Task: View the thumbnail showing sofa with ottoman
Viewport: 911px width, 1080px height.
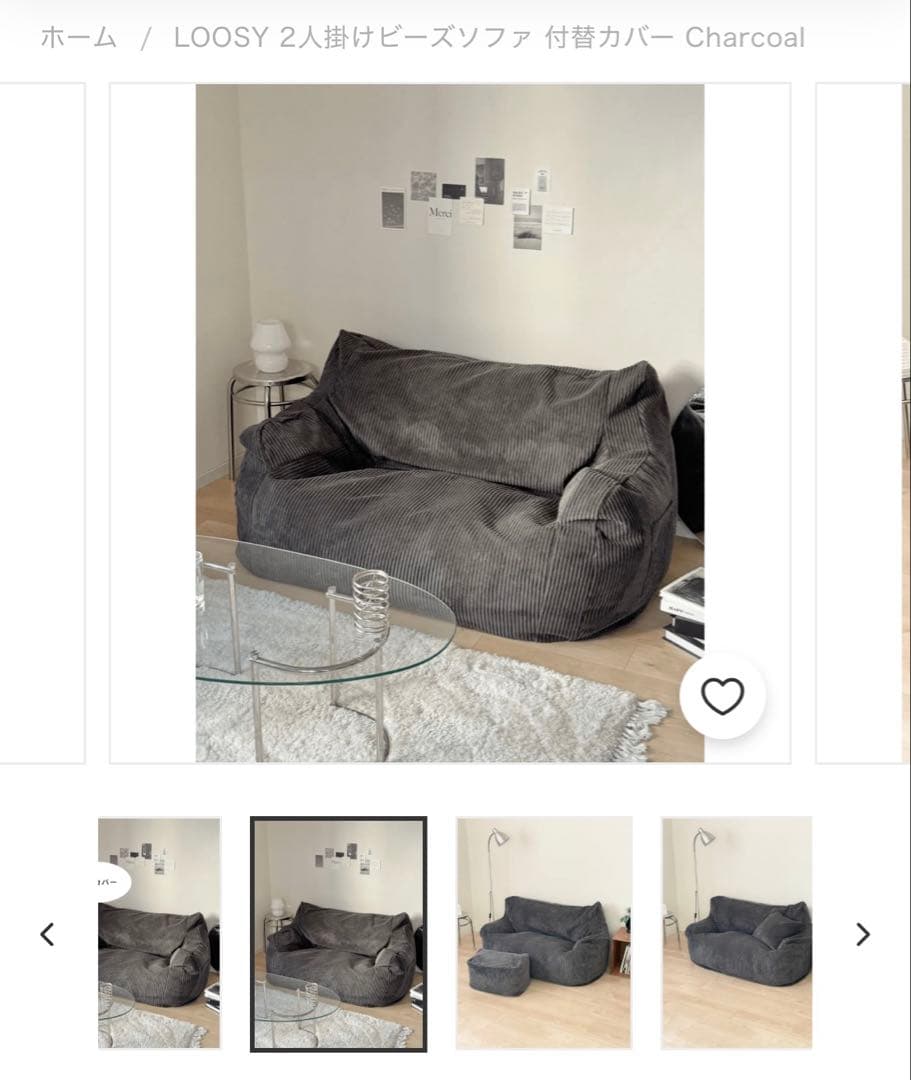Action: (x=544, y=933)
